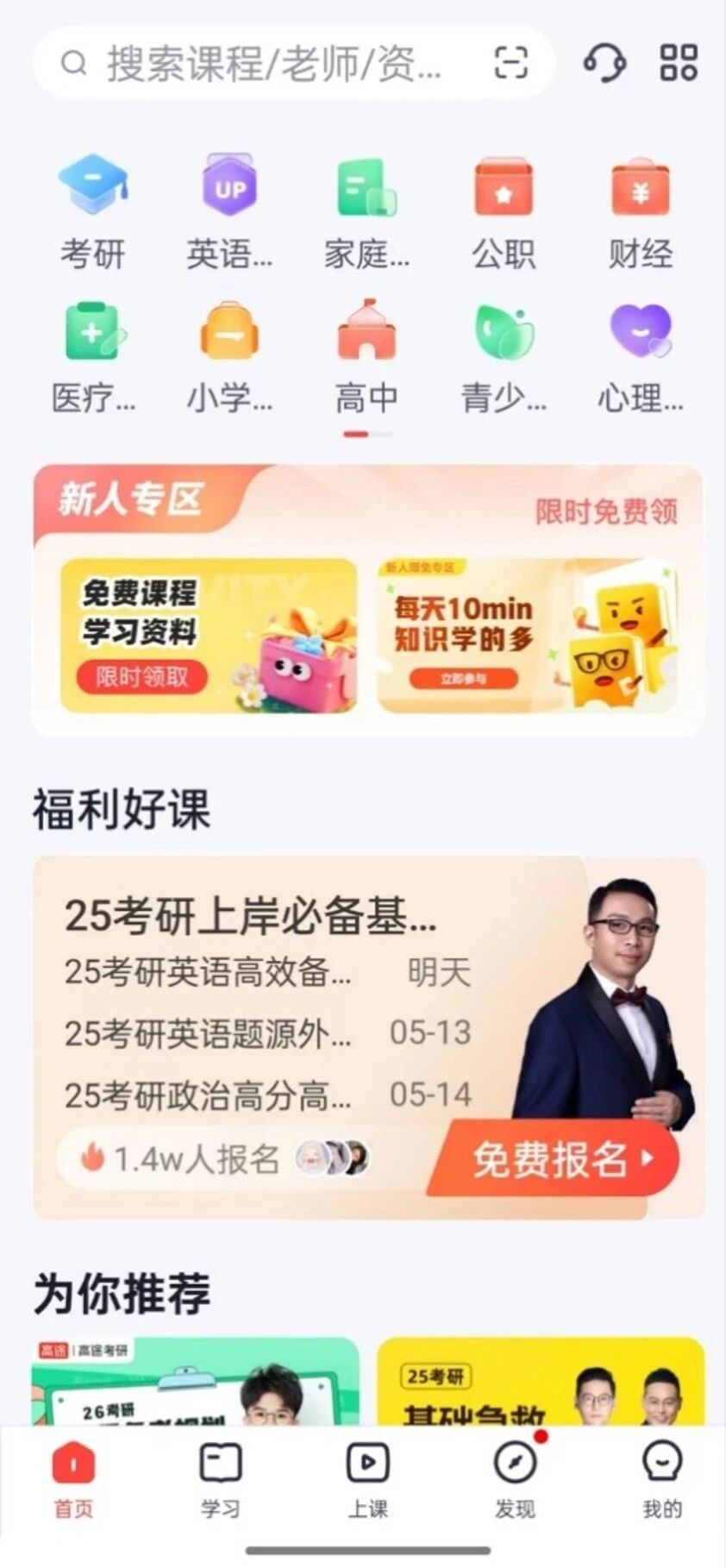Select the 公职 category

[x=504, y=211]
